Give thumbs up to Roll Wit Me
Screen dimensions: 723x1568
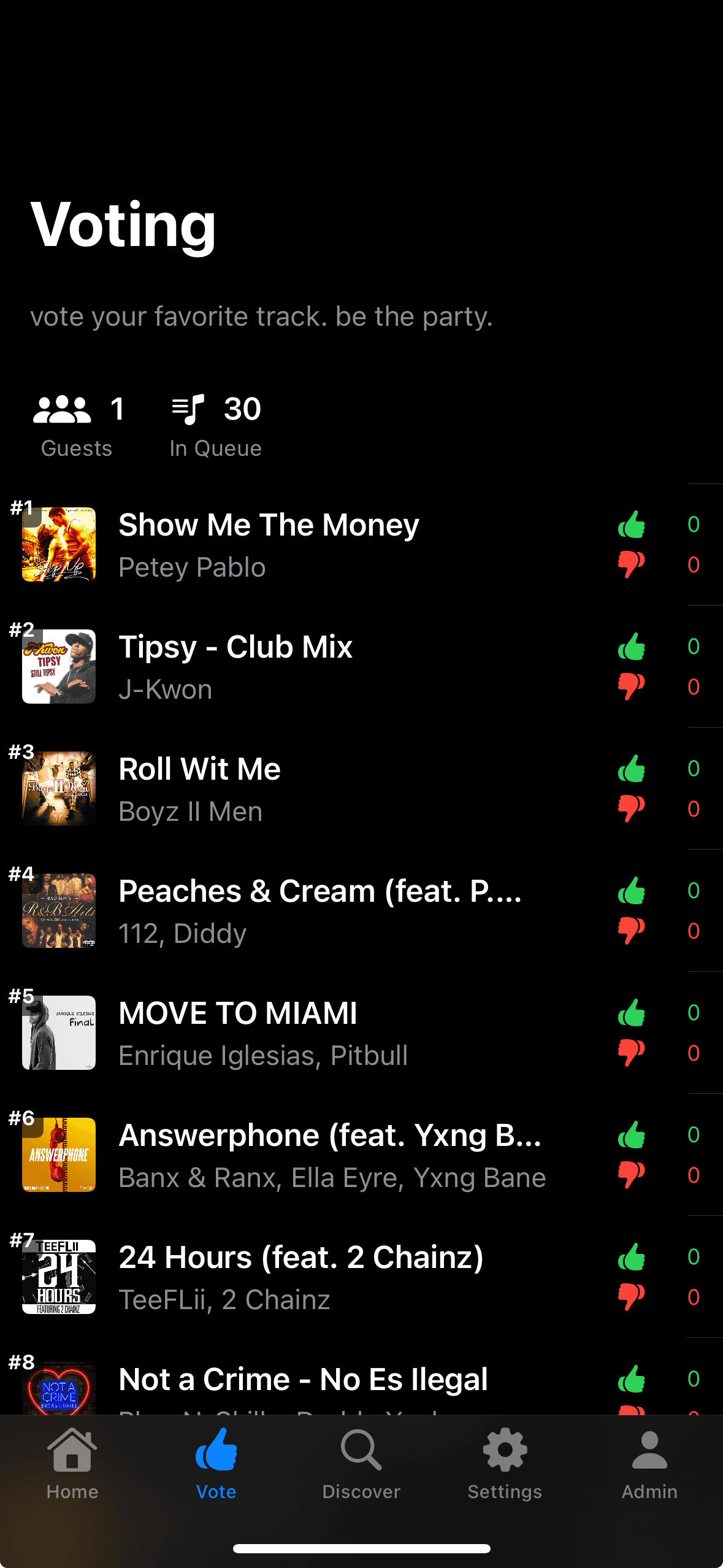[x=632, y=769]
